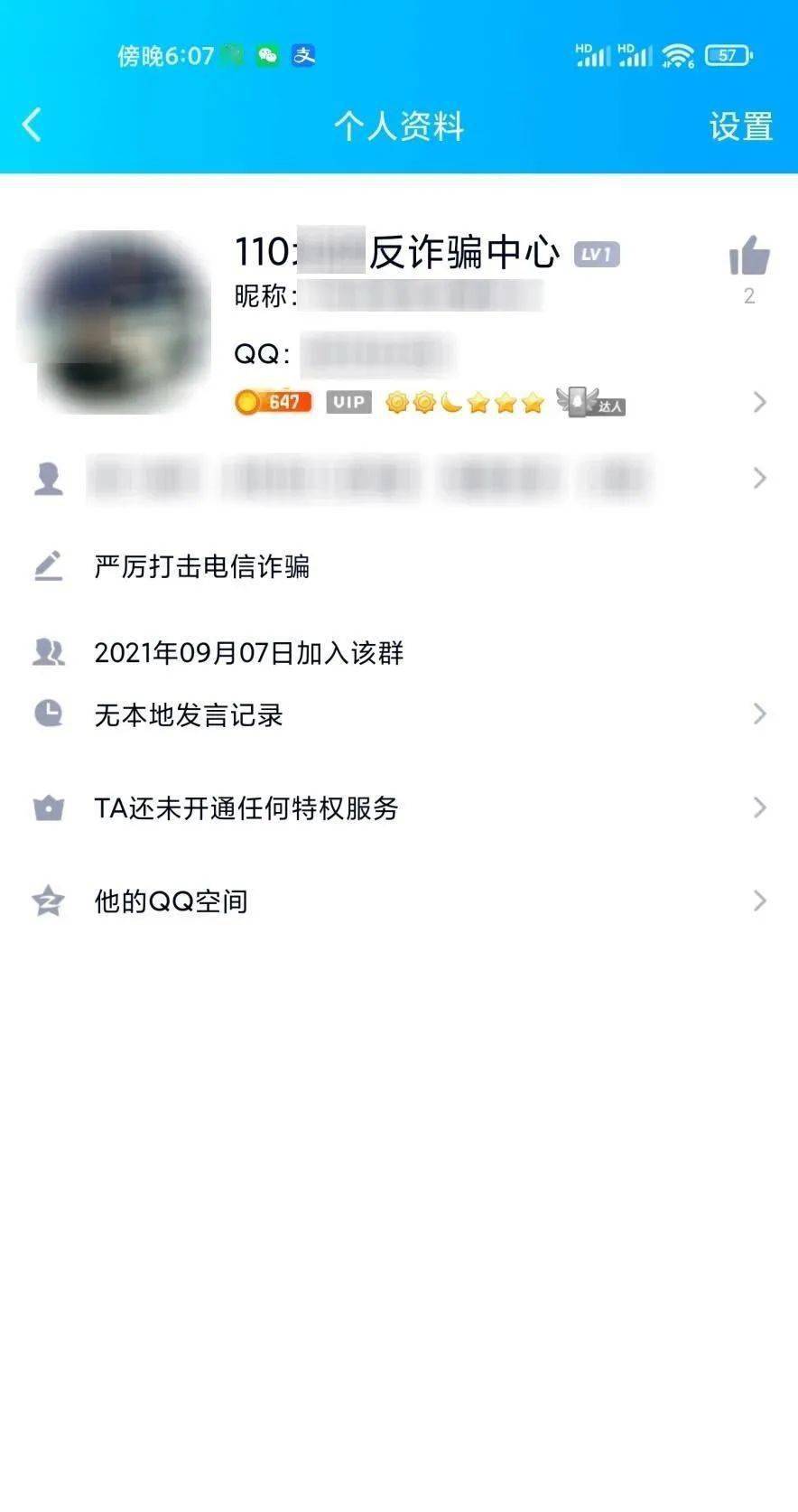
Task: Select the person silhouette profile icon
Action: pyautogui.click(x=50, y=477)
